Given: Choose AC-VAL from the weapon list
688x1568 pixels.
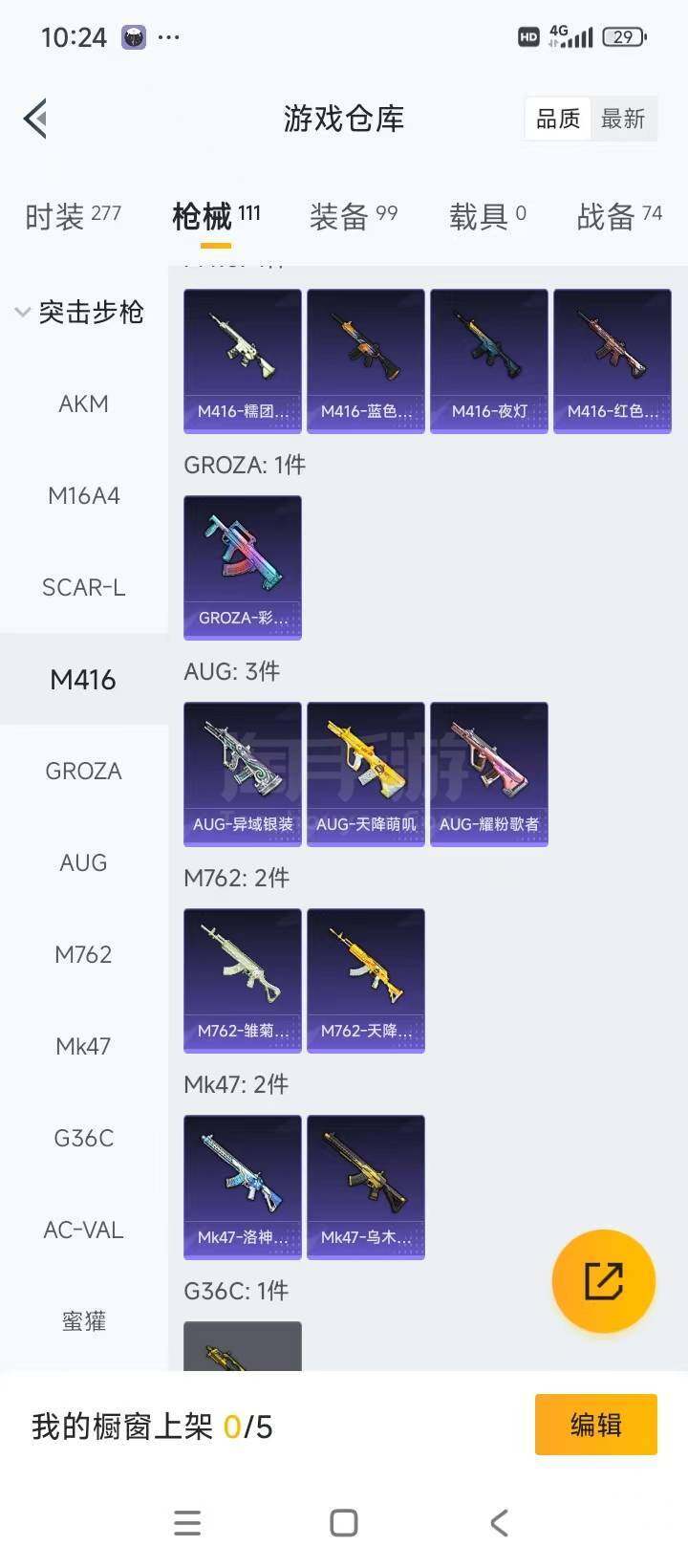Looking at the screenshot, I should click(83, 1230).
